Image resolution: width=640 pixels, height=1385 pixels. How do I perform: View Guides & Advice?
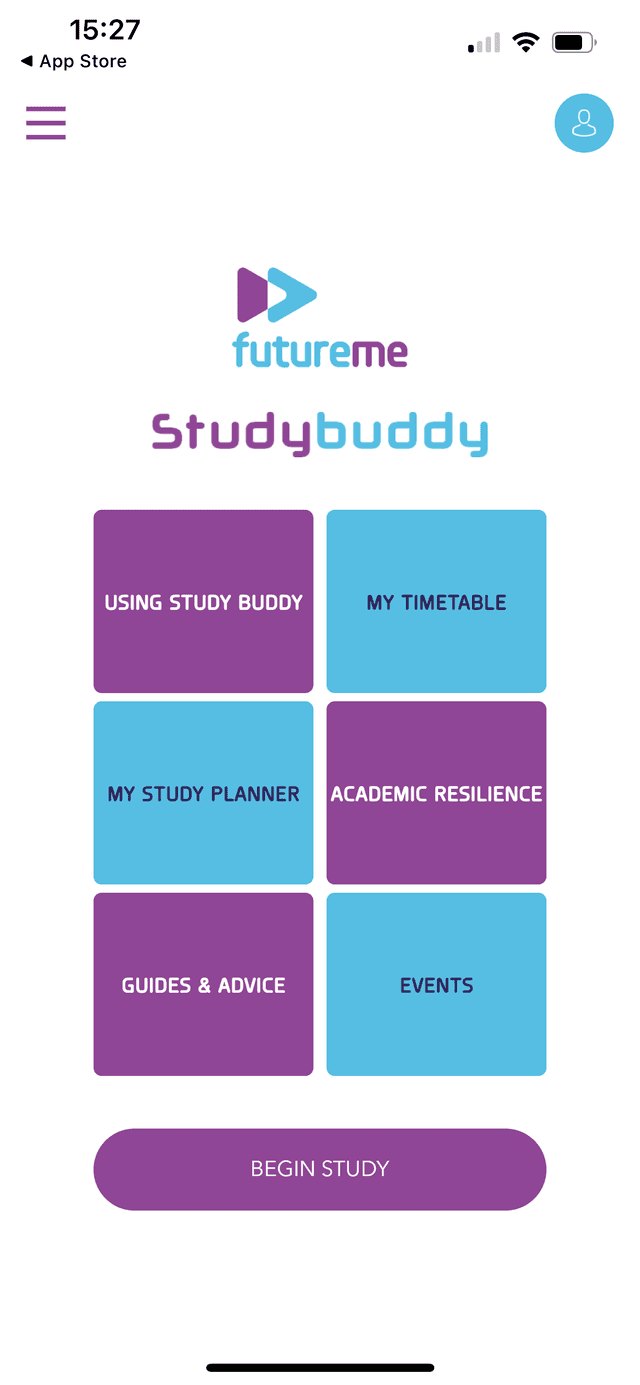(203, 984)
